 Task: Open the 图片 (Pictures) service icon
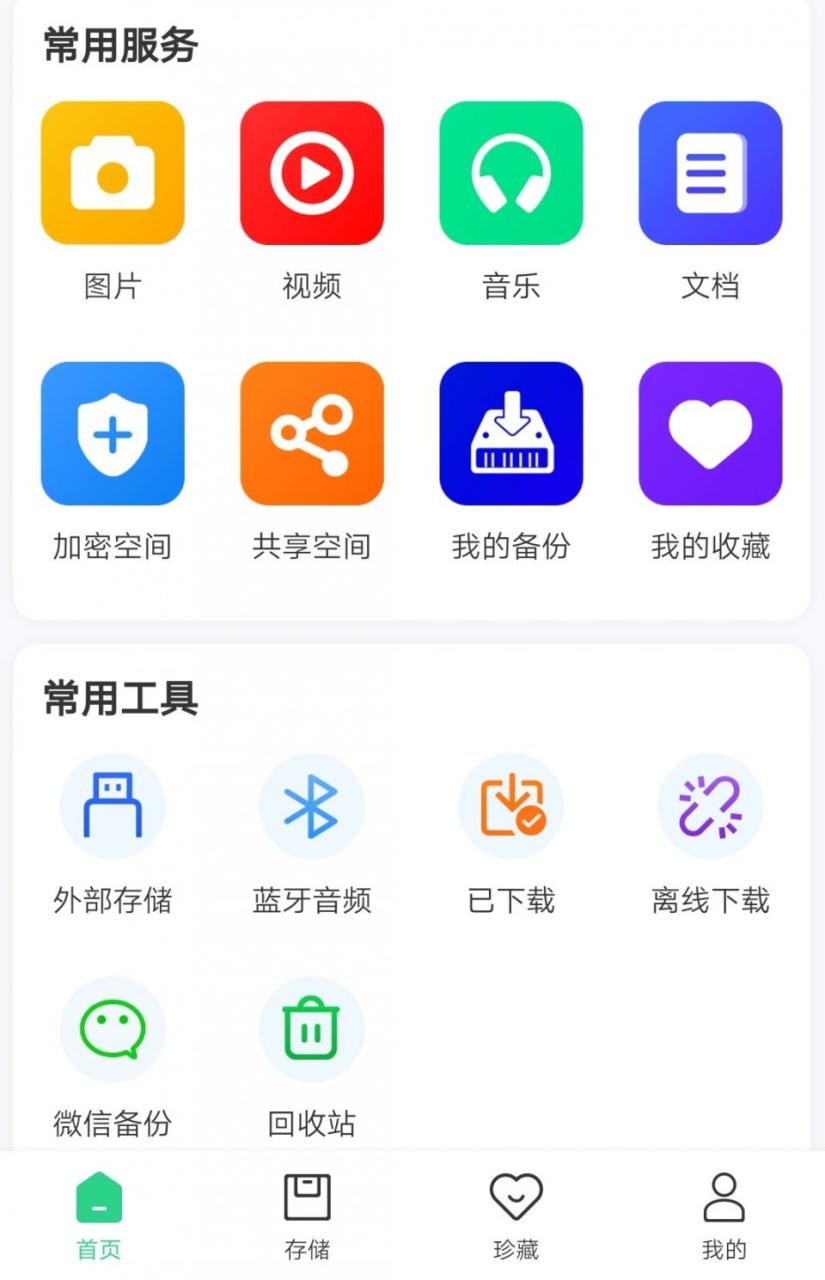[x=112, y=172]
